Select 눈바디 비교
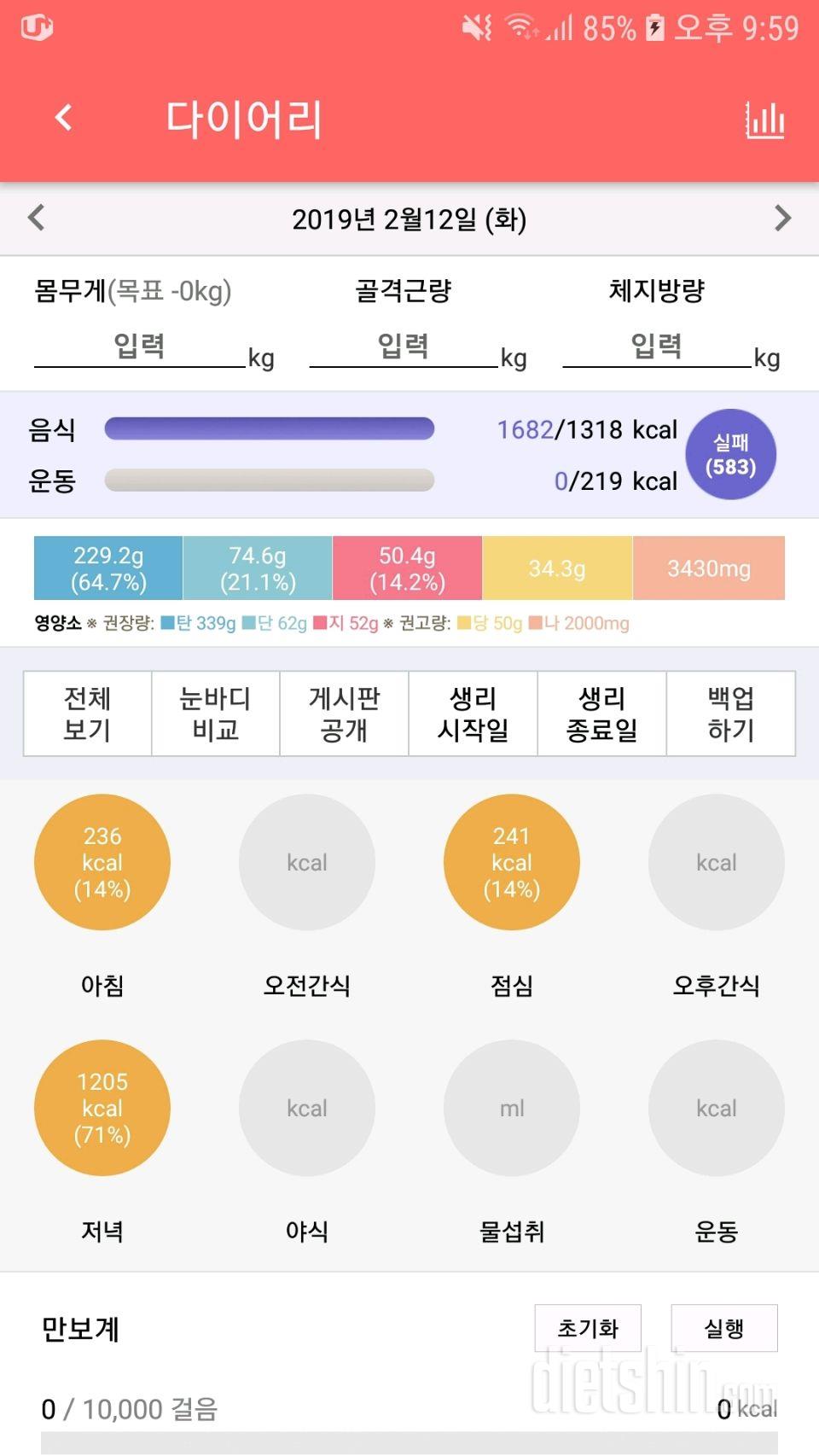This screenshot has width=819, height=1456. 216,713
